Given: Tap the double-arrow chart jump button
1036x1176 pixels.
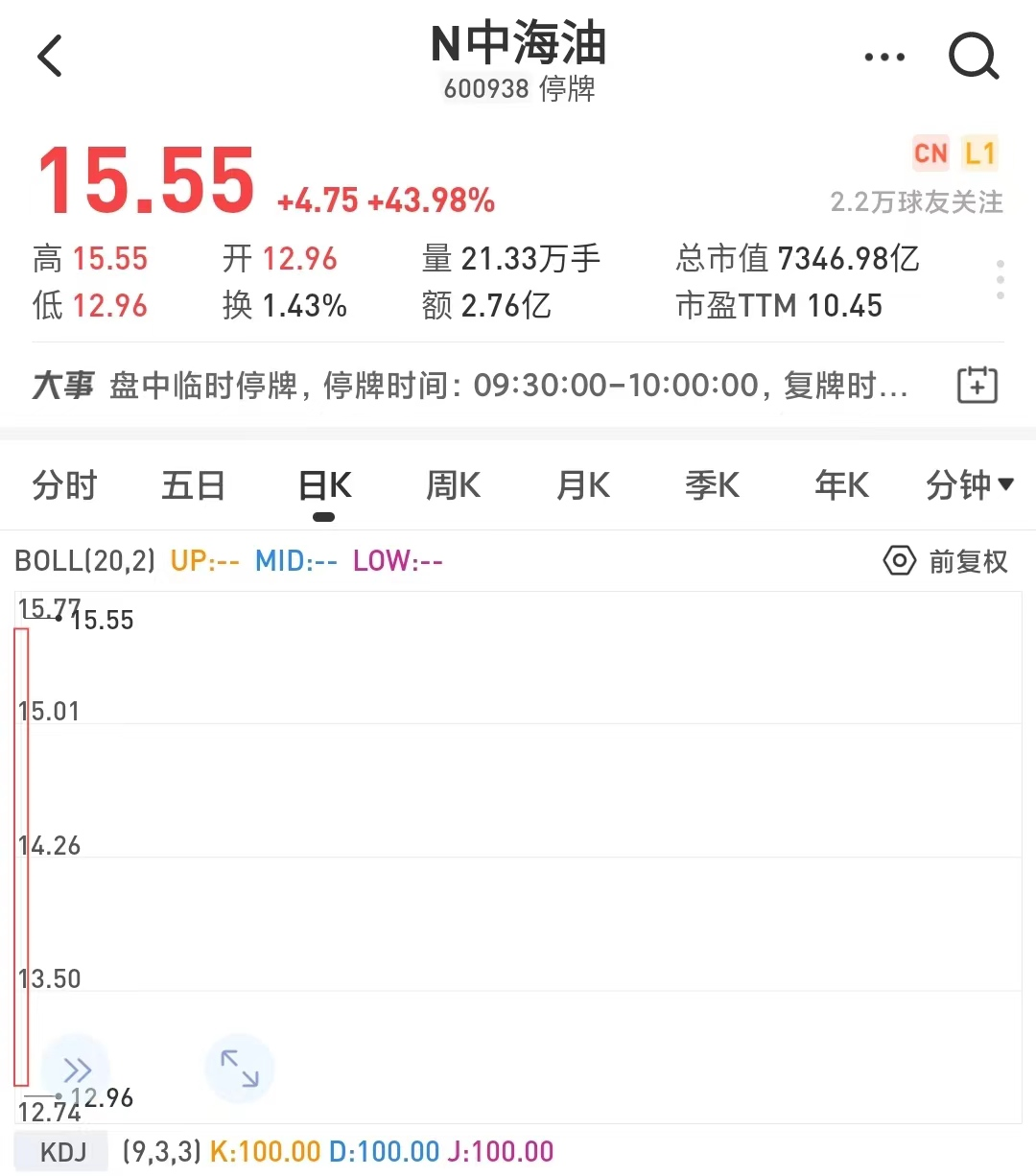Looking at the screenshot, I should click(76, 1069).
